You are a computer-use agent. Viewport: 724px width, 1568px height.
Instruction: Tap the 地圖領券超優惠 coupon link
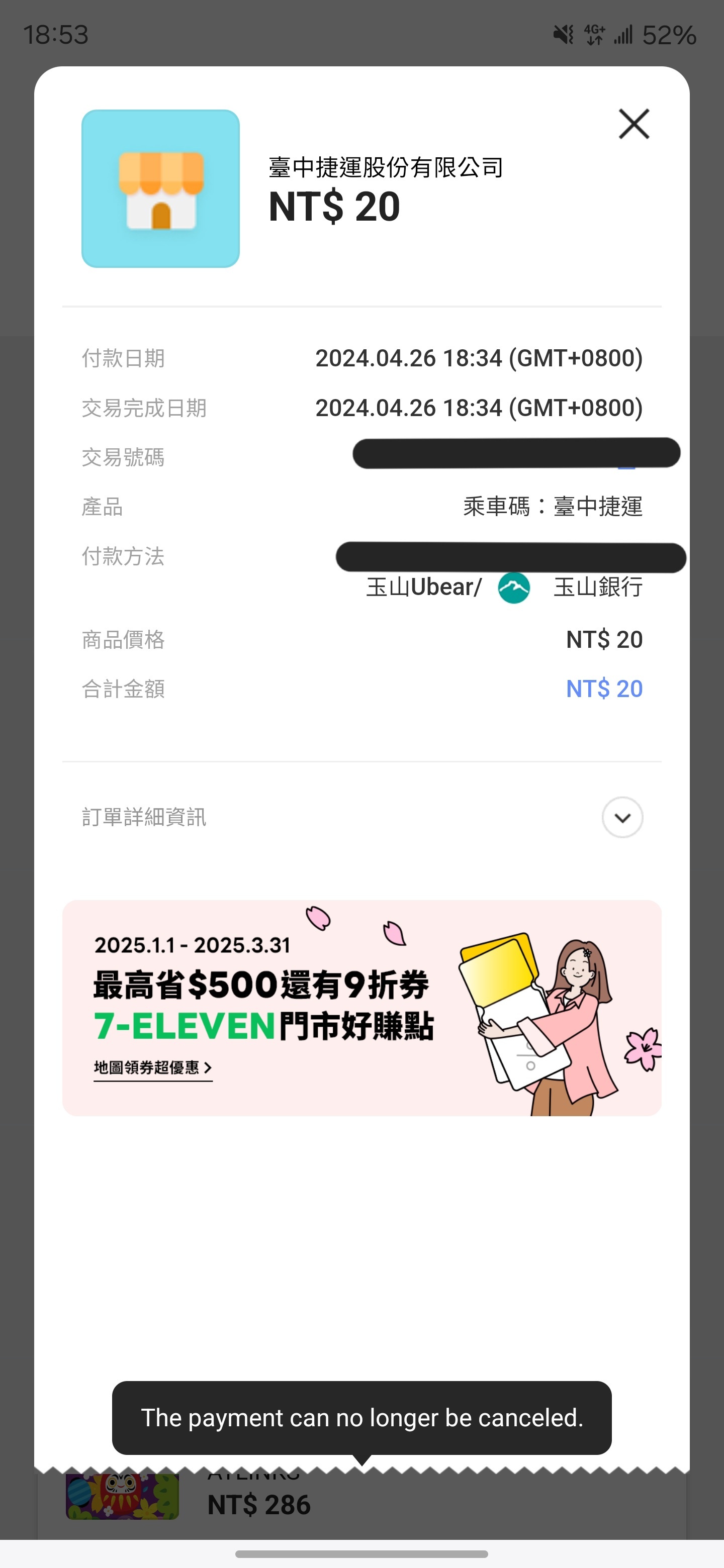tap(153, 1067)
